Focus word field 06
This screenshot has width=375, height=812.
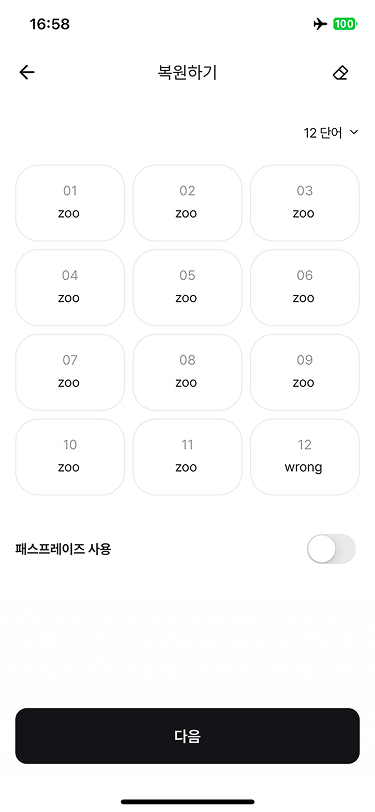tap(305, 287)
